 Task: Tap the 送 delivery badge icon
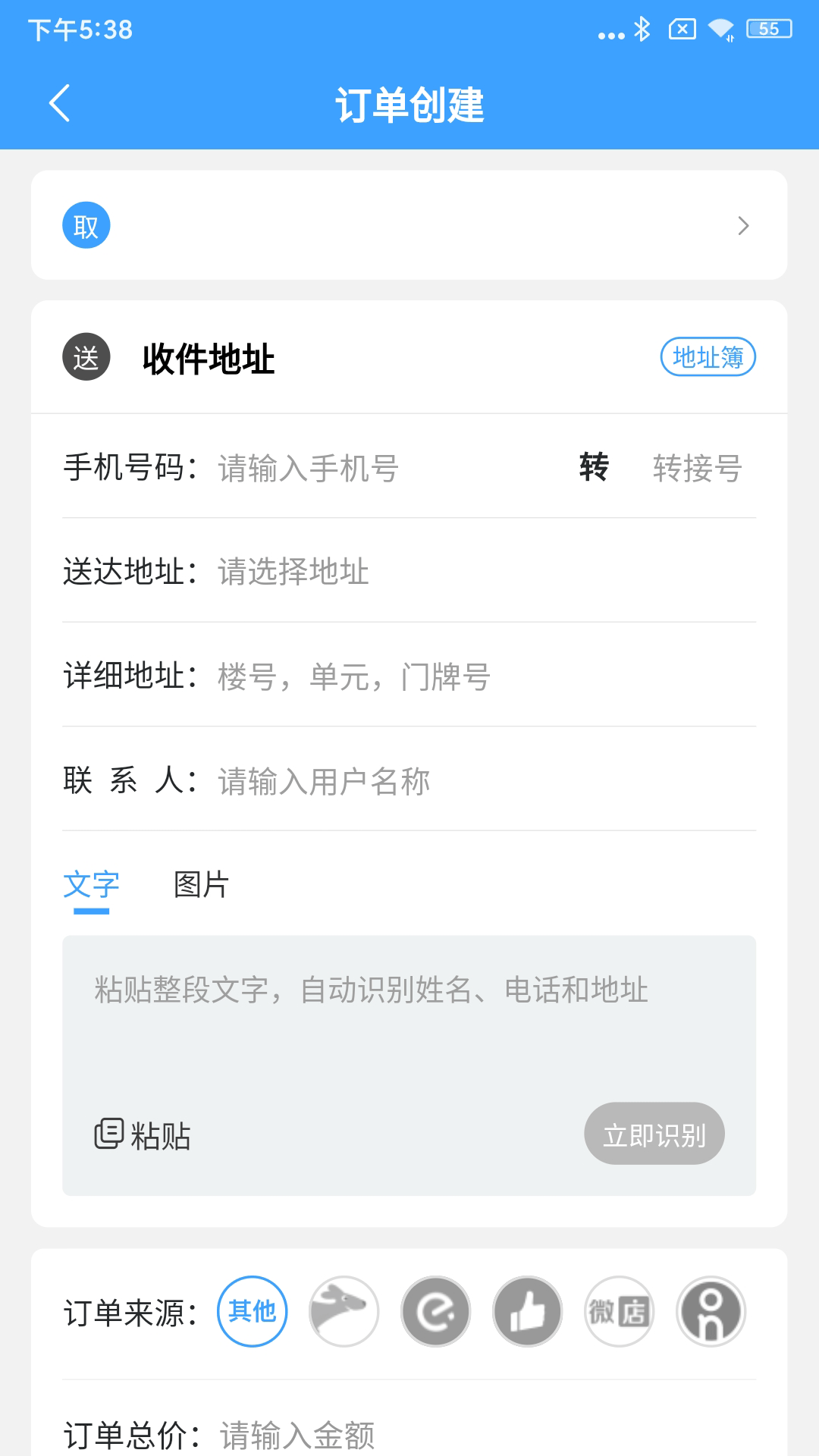[86, 357]
